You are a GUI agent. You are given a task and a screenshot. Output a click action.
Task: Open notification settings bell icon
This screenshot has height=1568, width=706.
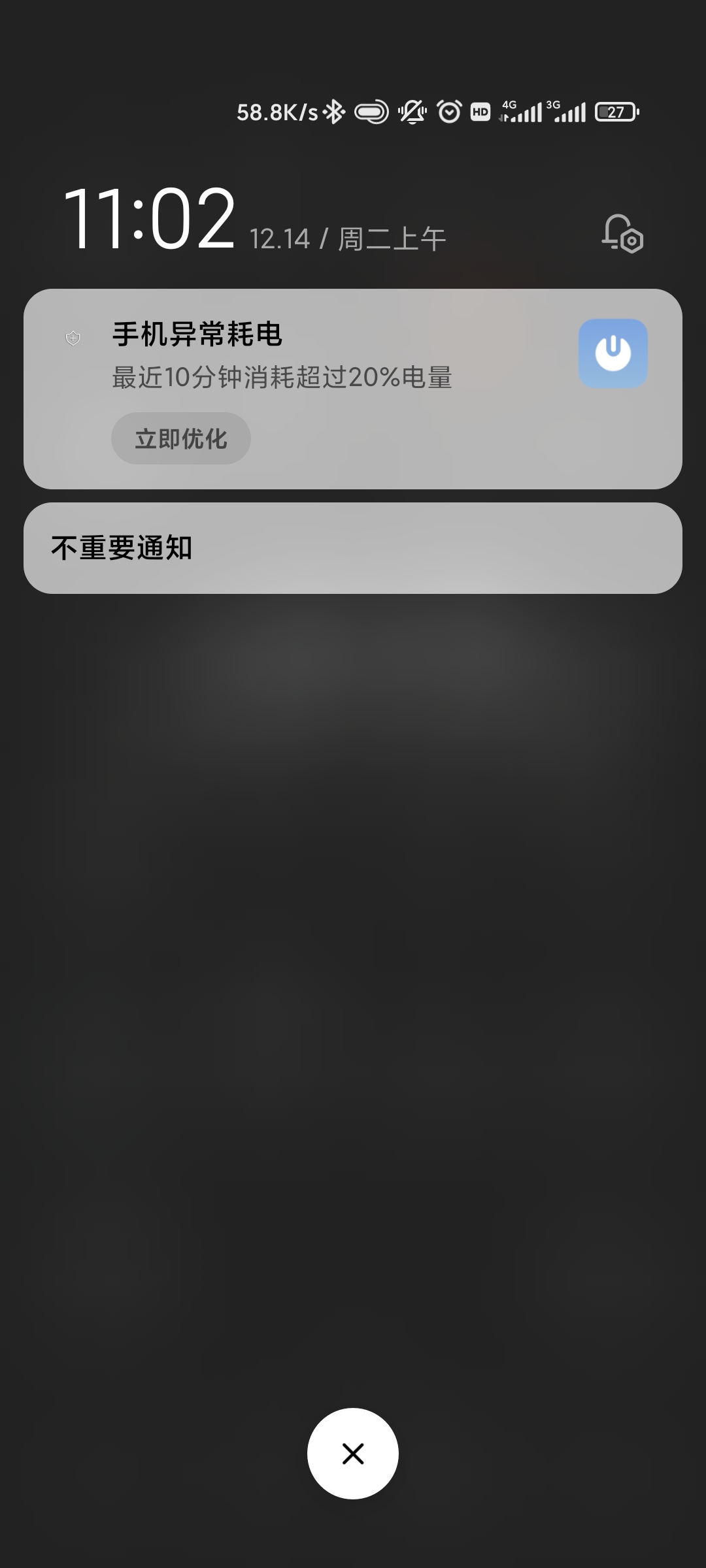pos(622,233)
